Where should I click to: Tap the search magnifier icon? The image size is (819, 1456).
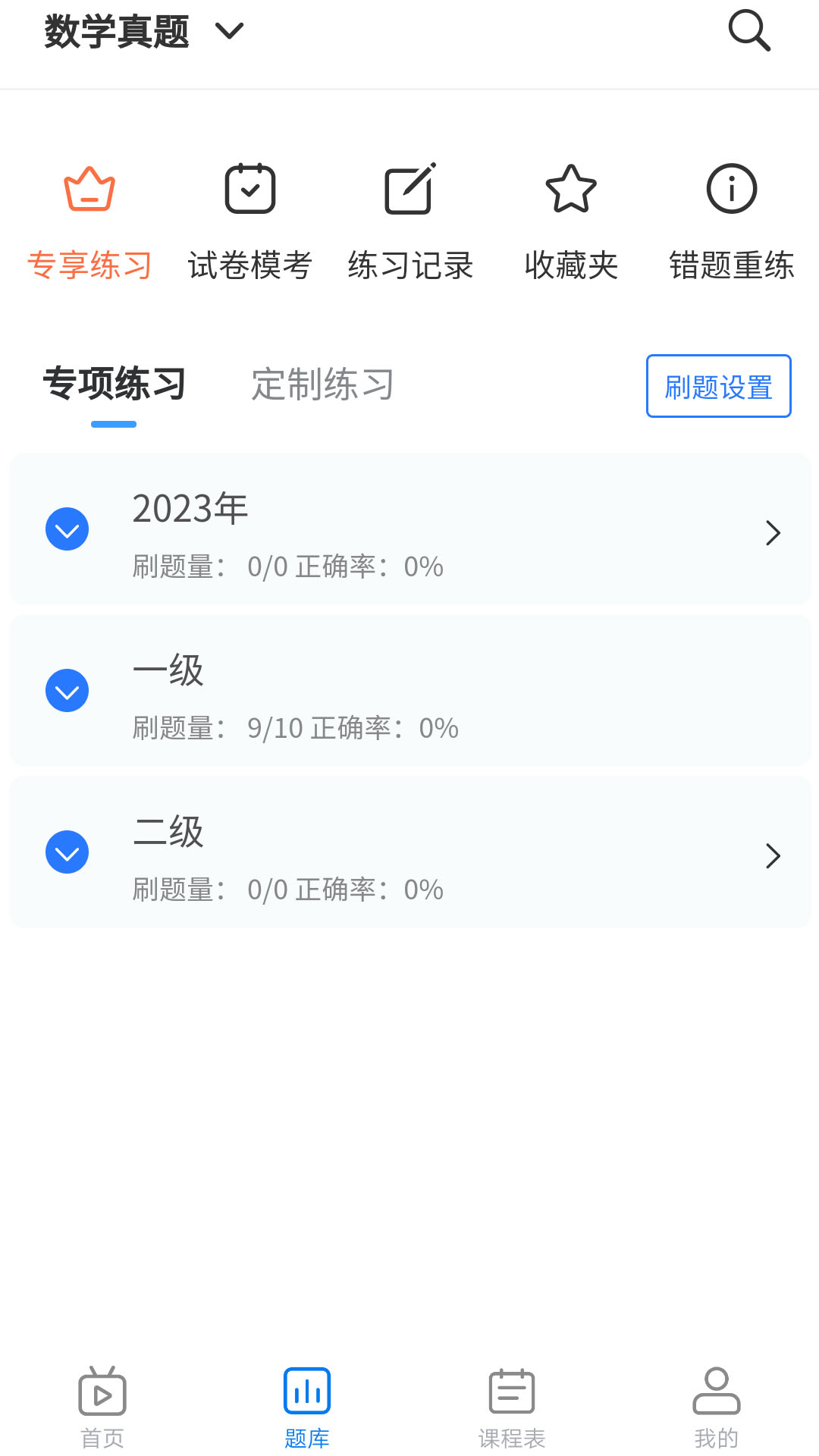[748, 30]
